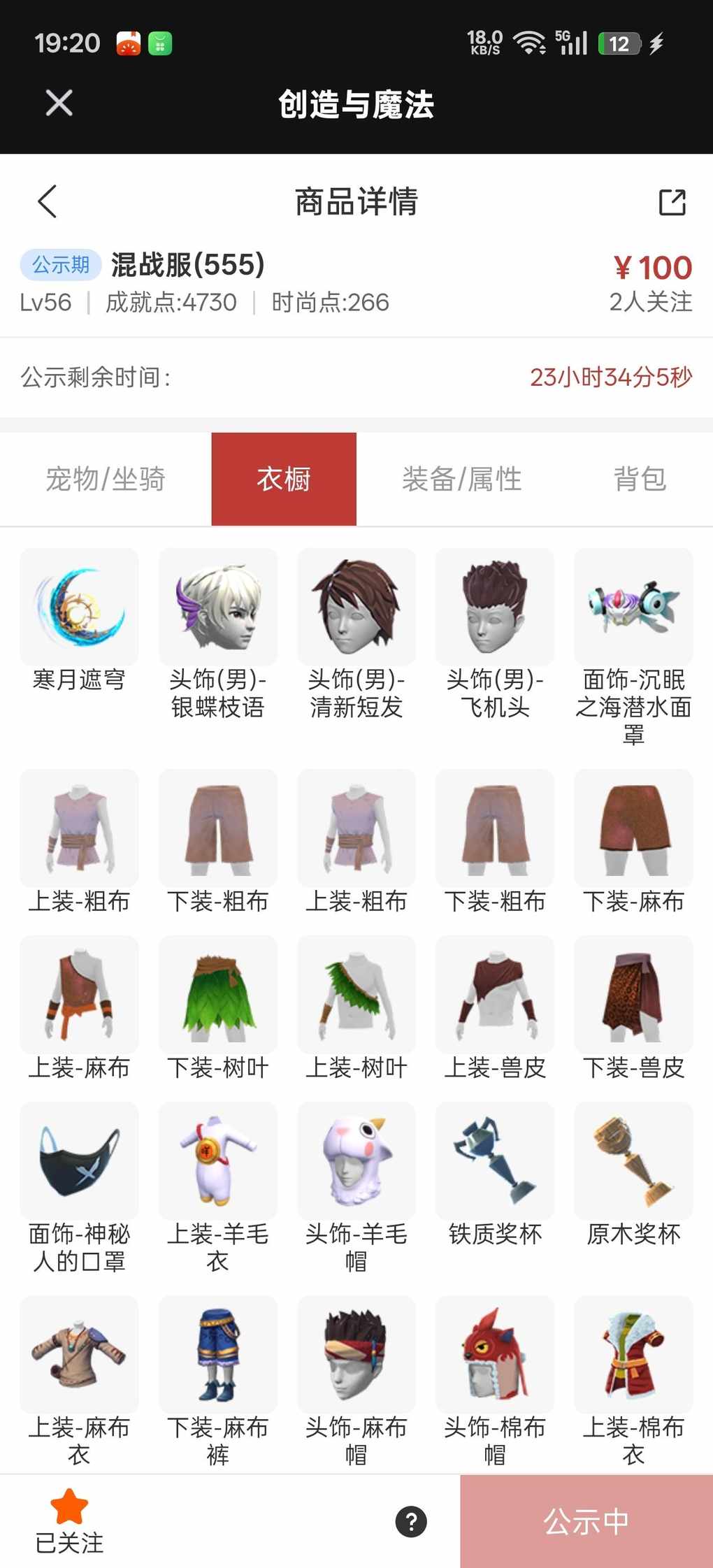This screenshot has height=1568, width=713.
Task: Go back from 商品详情
Action: 48,202
